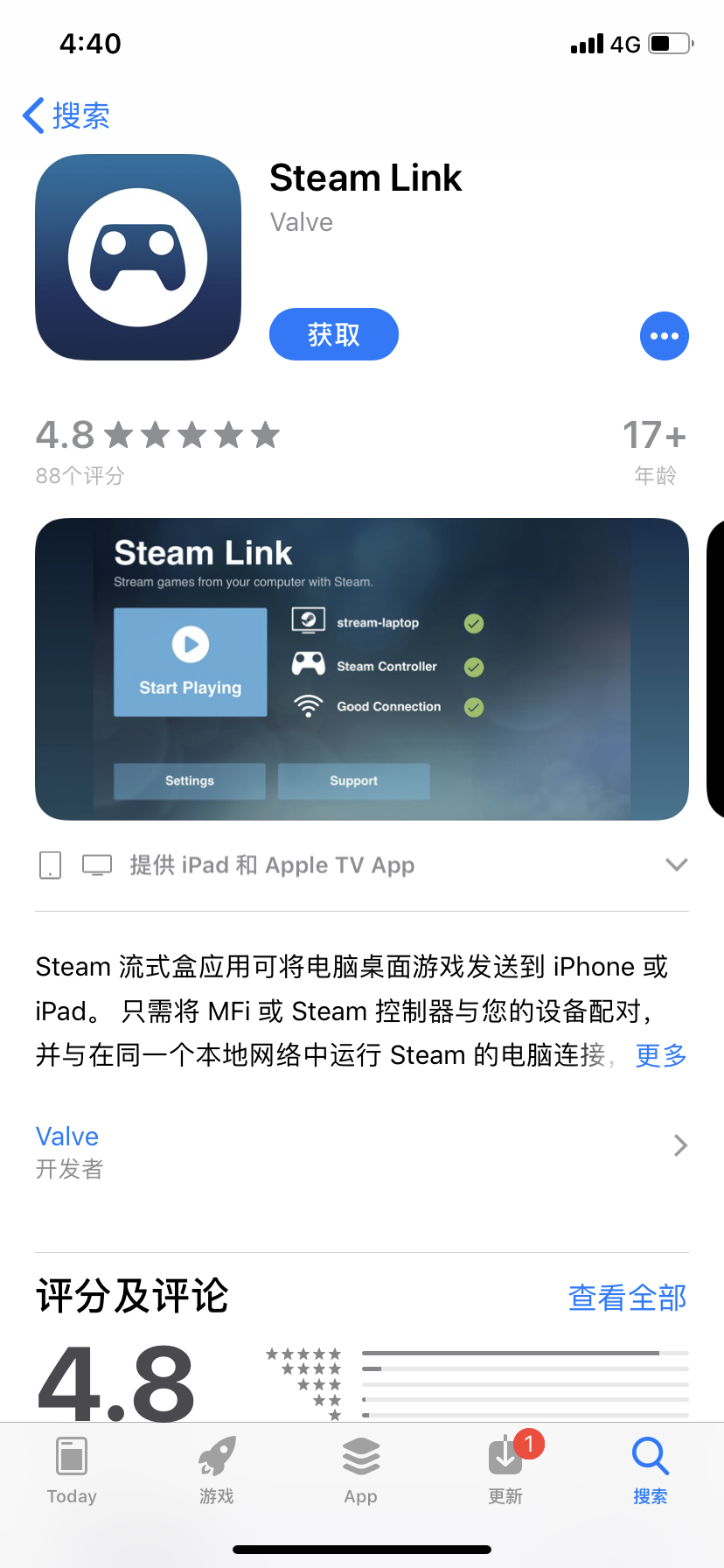
Task: Tap 更多 to expand the description
Action: (660, 1055)
